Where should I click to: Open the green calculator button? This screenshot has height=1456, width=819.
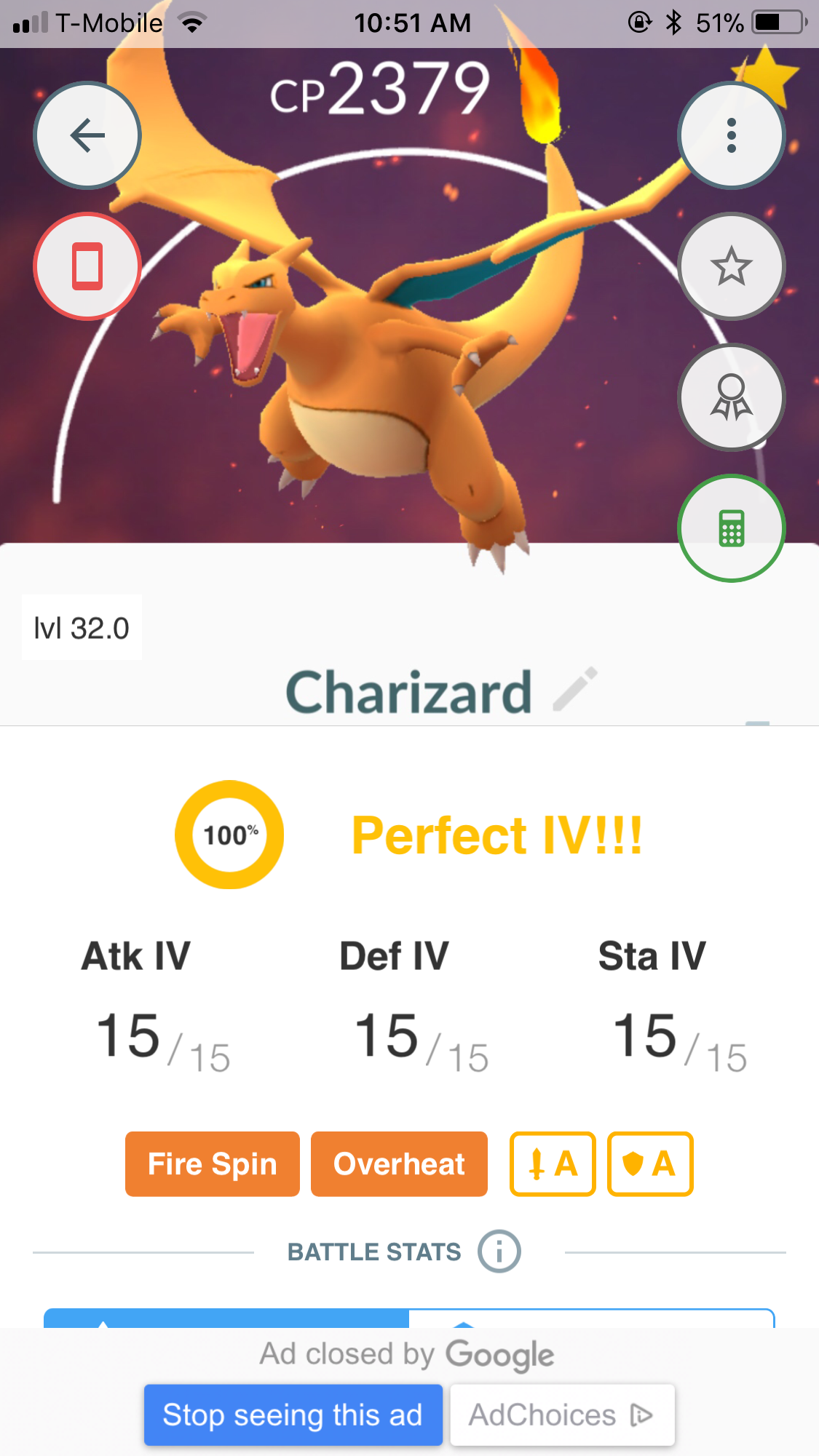click(x=732, y=528)
